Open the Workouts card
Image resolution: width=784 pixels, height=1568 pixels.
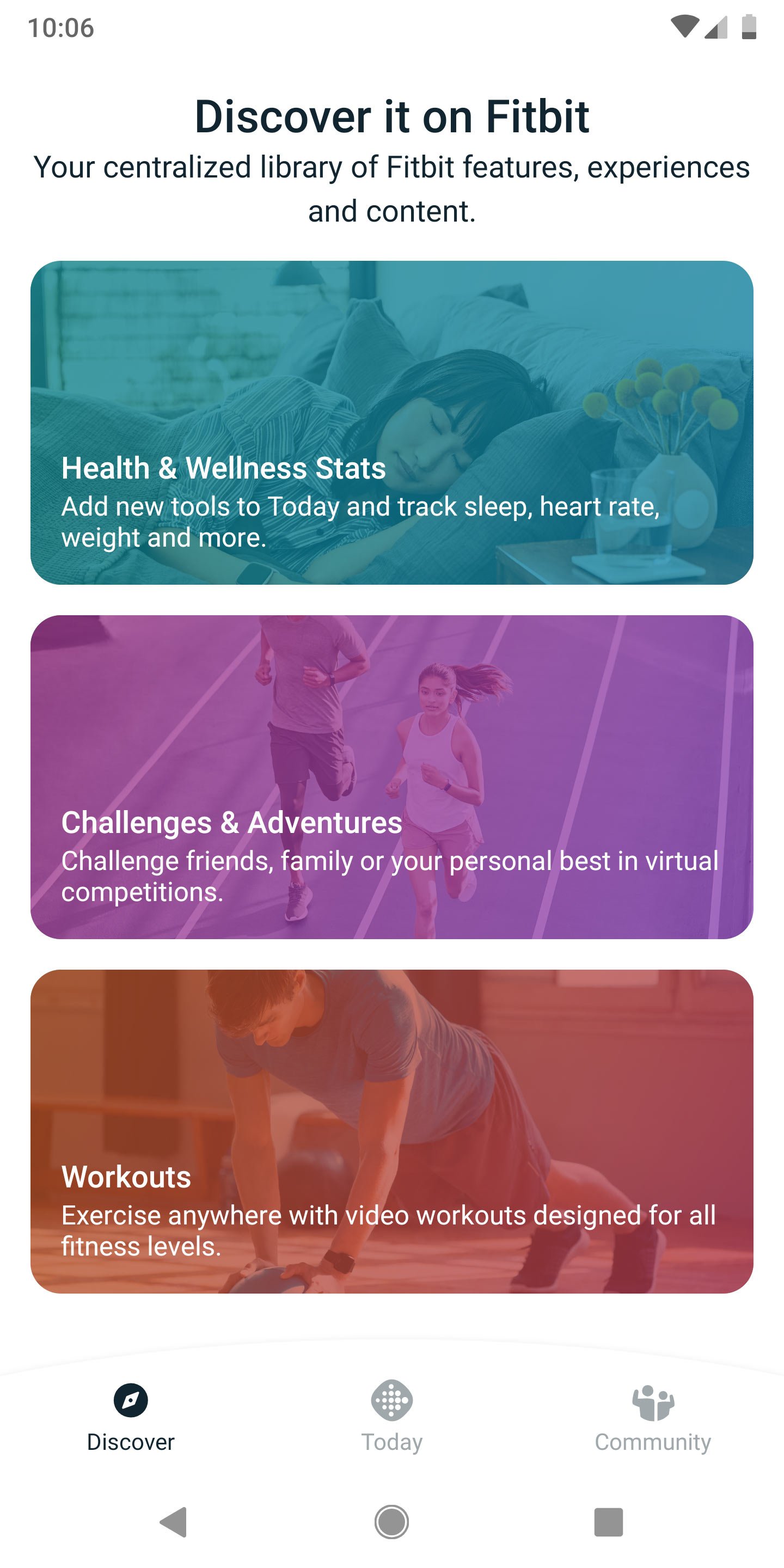click(392, 1131)
